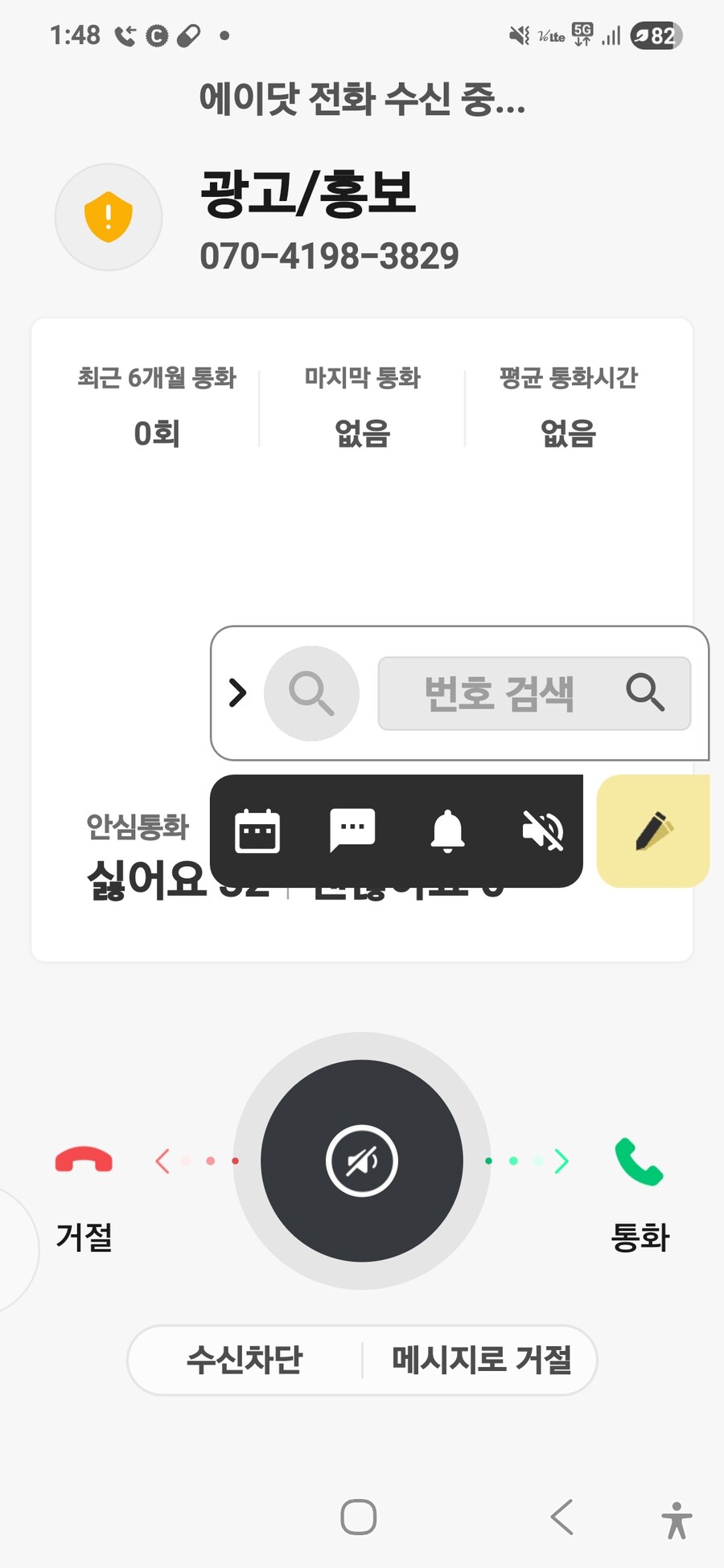Screen dimensions: 724x1568
Task: Collapse the search bar with the chevron arrow
Action: (x=238, y=693)
